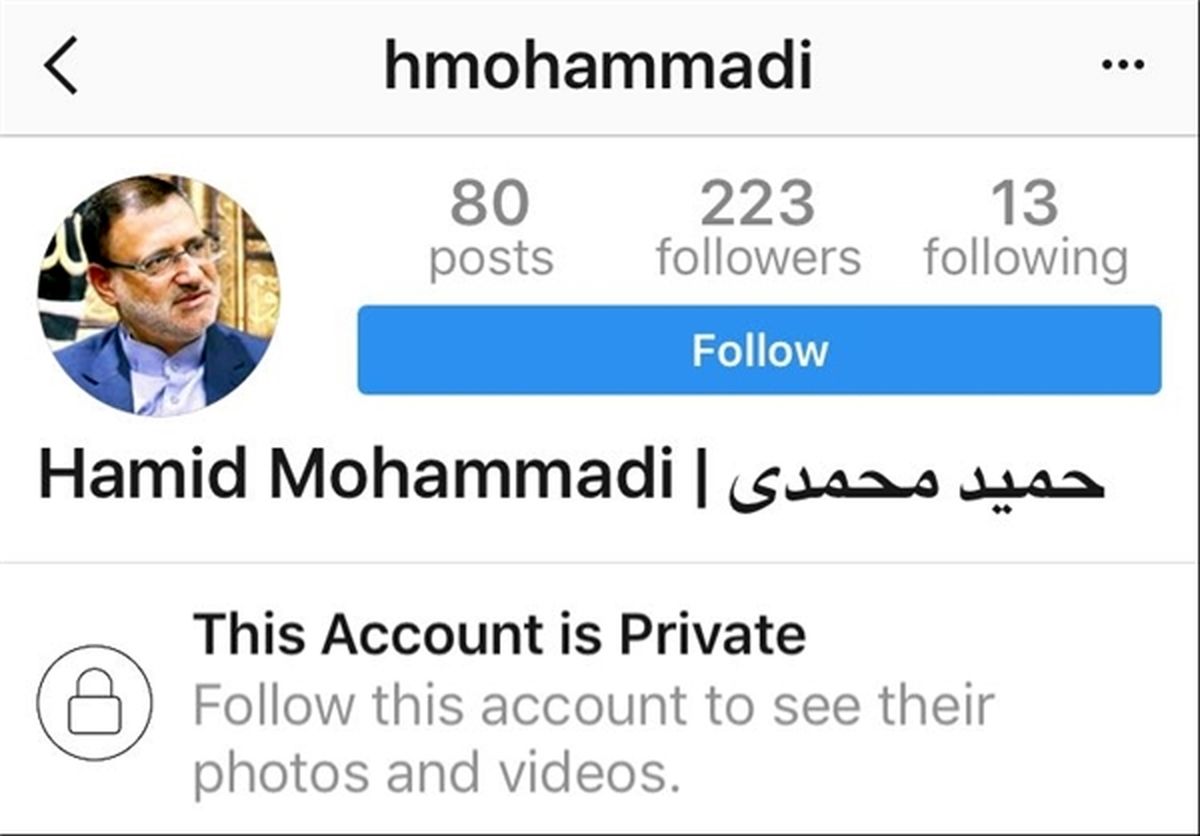Follow the hmohammadi account

point(759,350)
